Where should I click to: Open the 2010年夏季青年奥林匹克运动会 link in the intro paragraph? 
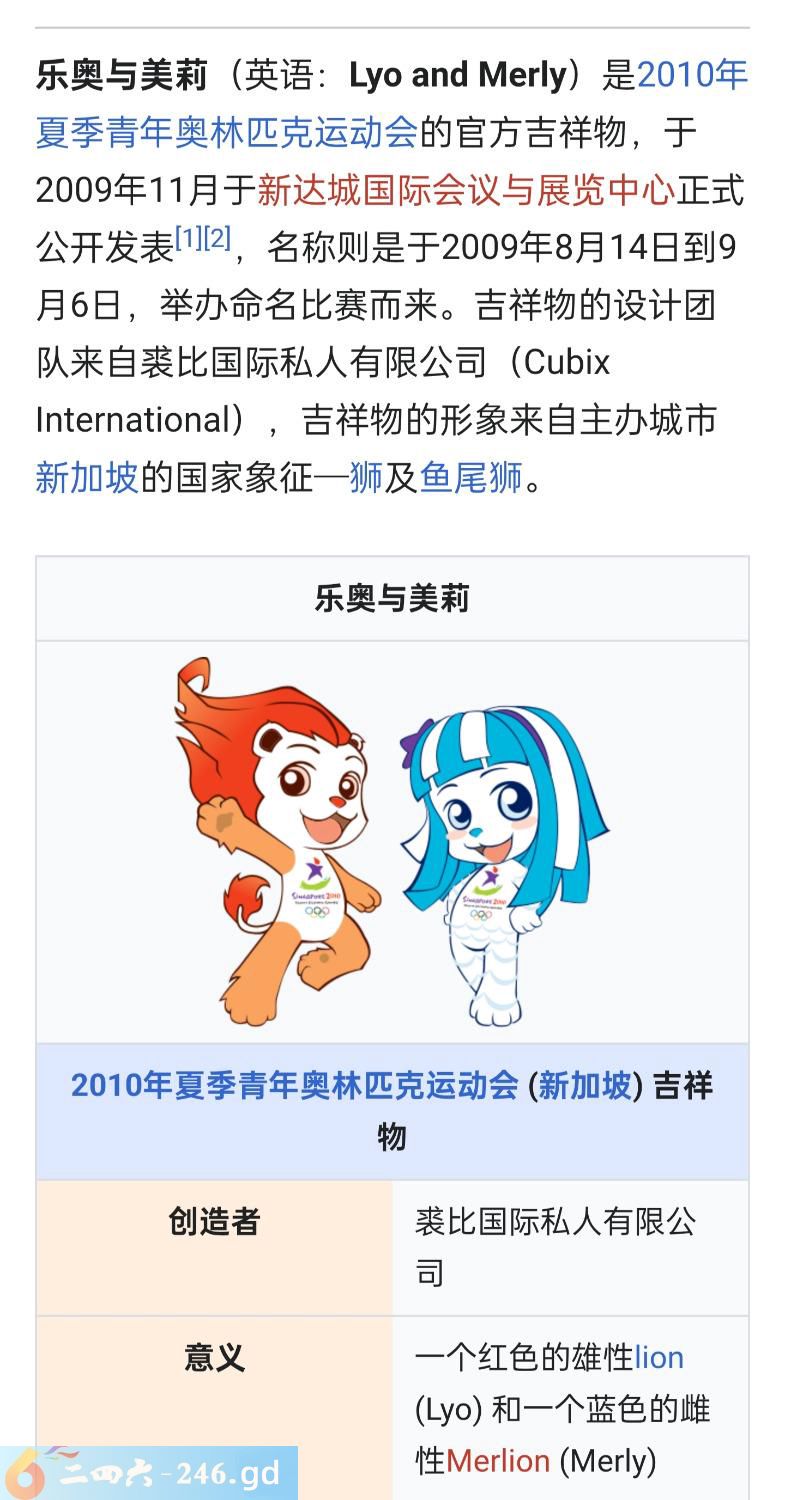[226, 132]
